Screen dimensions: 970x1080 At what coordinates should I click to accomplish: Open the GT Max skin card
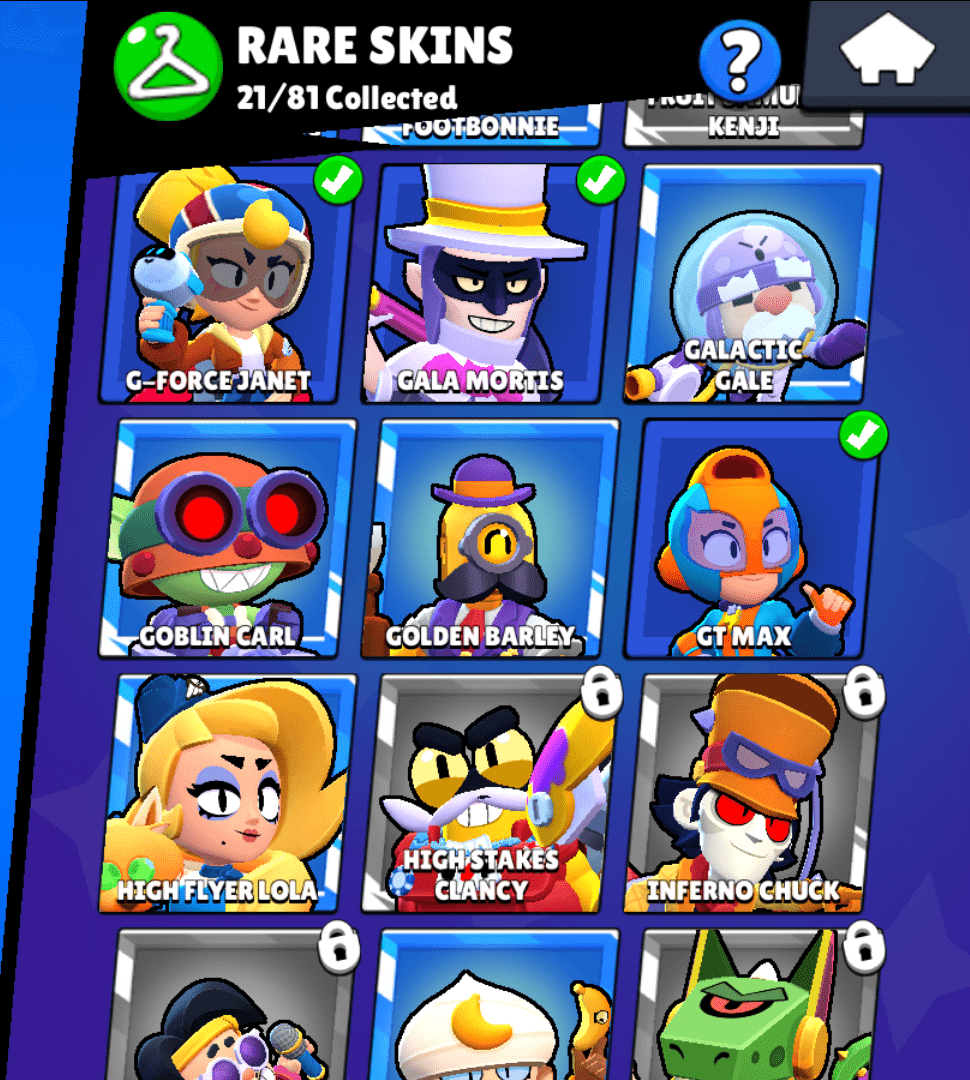pyautogui.click(x=754, y=540)
